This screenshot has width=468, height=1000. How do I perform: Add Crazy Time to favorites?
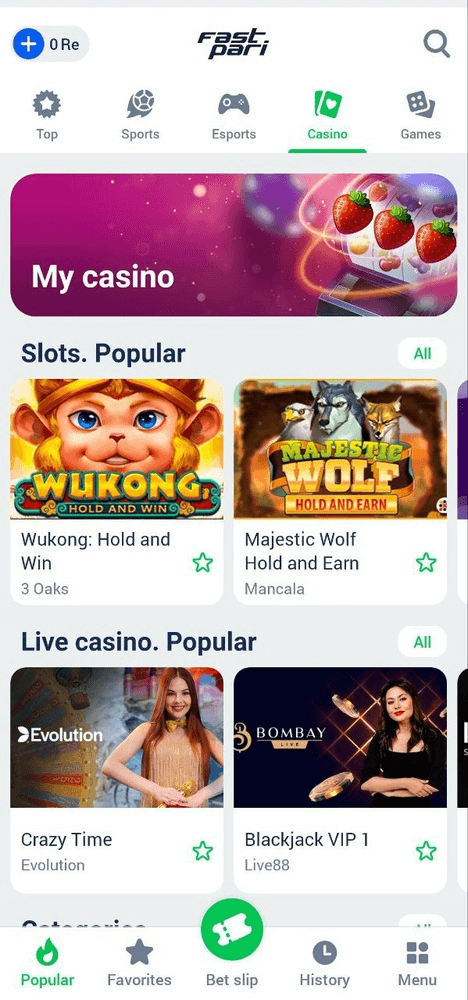tap(203, 851)
